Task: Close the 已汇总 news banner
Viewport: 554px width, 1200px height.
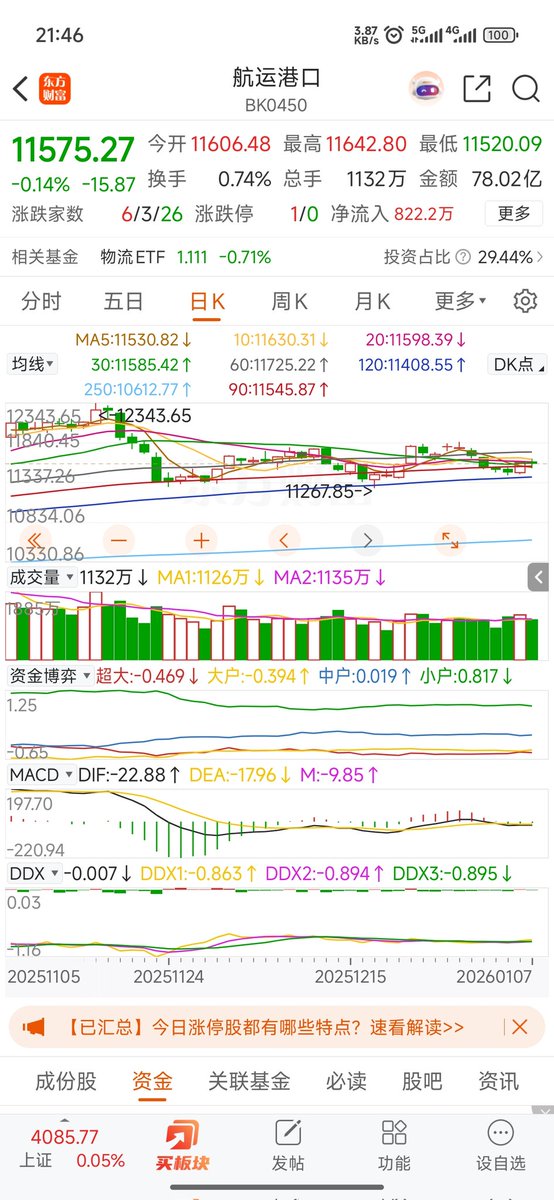Action: coord(520,1027)
